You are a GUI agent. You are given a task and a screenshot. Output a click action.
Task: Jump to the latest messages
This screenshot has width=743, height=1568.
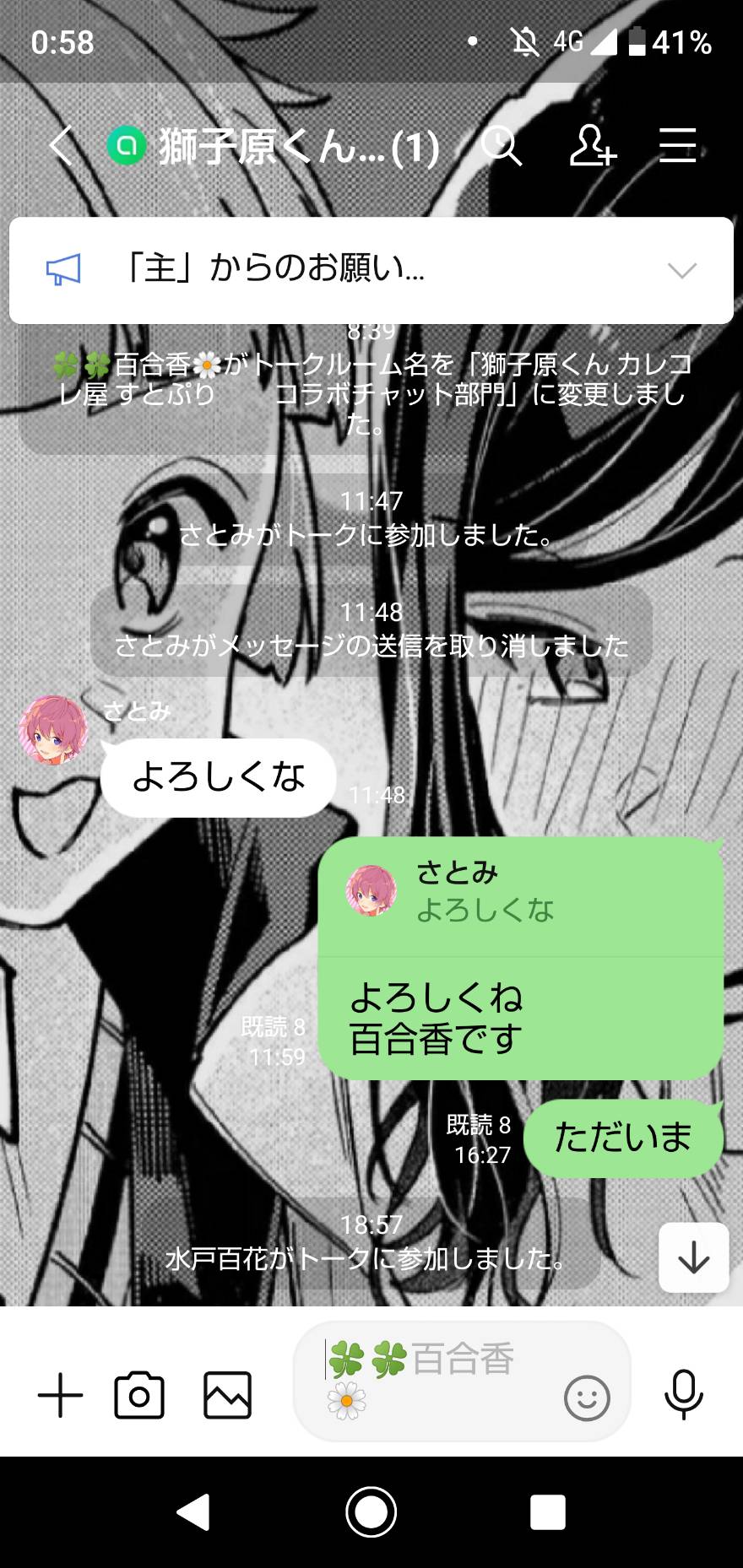[x=694, y=1257]
